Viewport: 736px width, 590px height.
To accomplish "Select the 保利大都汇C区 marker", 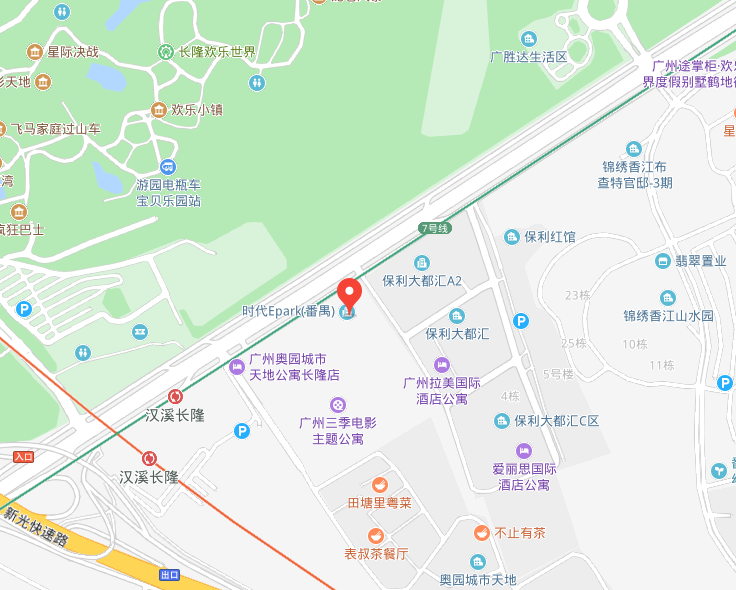I will tap(502, 421).
